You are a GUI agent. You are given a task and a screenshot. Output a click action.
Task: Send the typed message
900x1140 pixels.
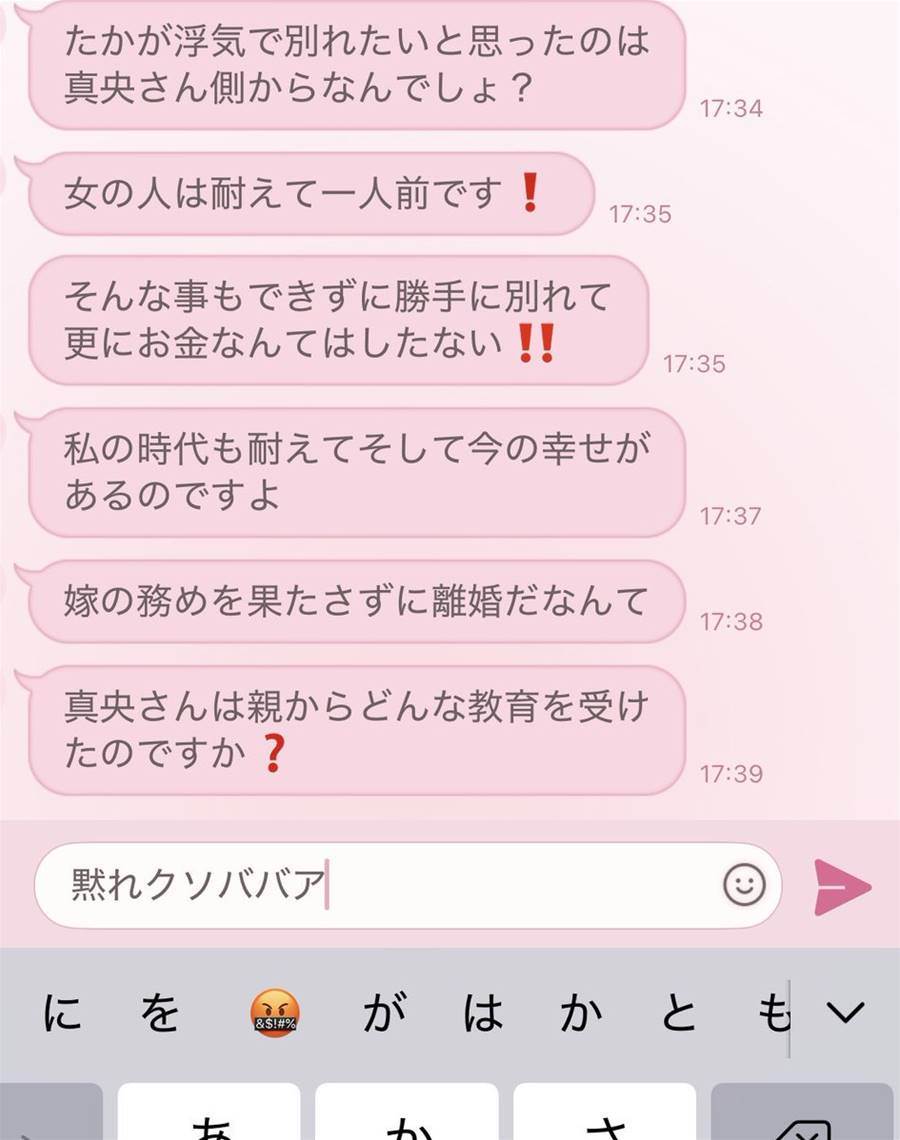[842, 886]
